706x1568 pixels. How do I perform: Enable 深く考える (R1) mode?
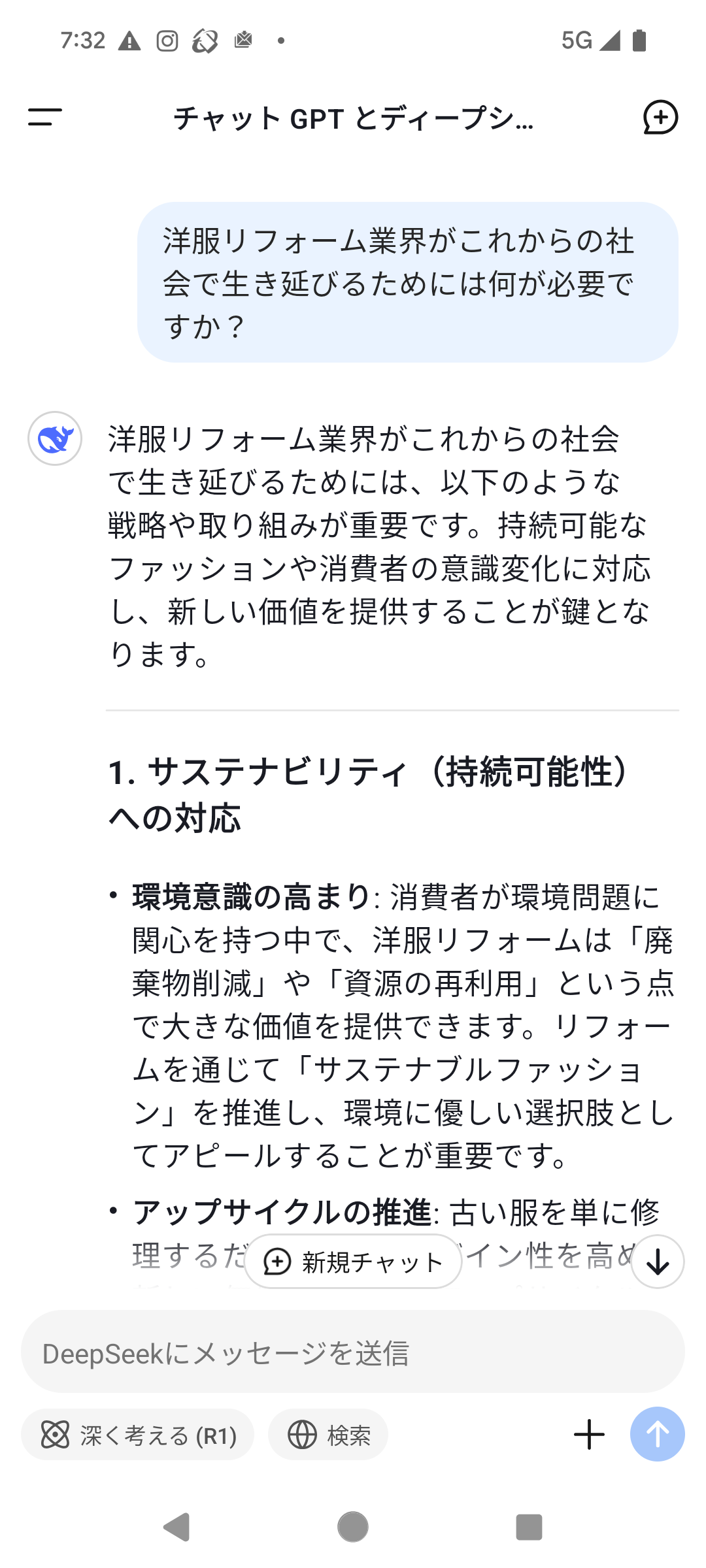[x=137, y=1435]
